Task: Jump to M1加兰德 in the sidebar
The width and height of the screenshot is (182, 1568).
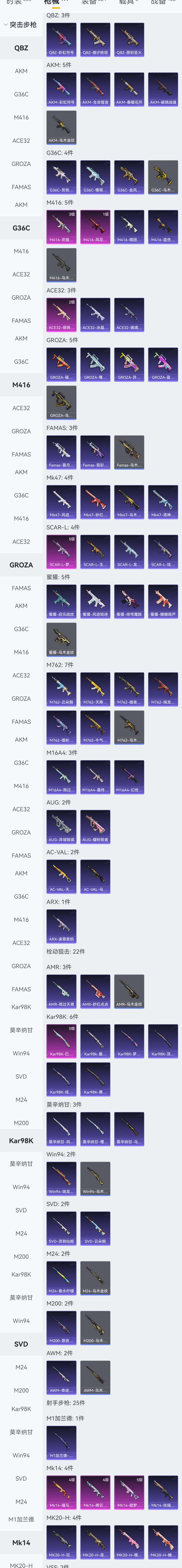Action: (x=21, y=1519)
